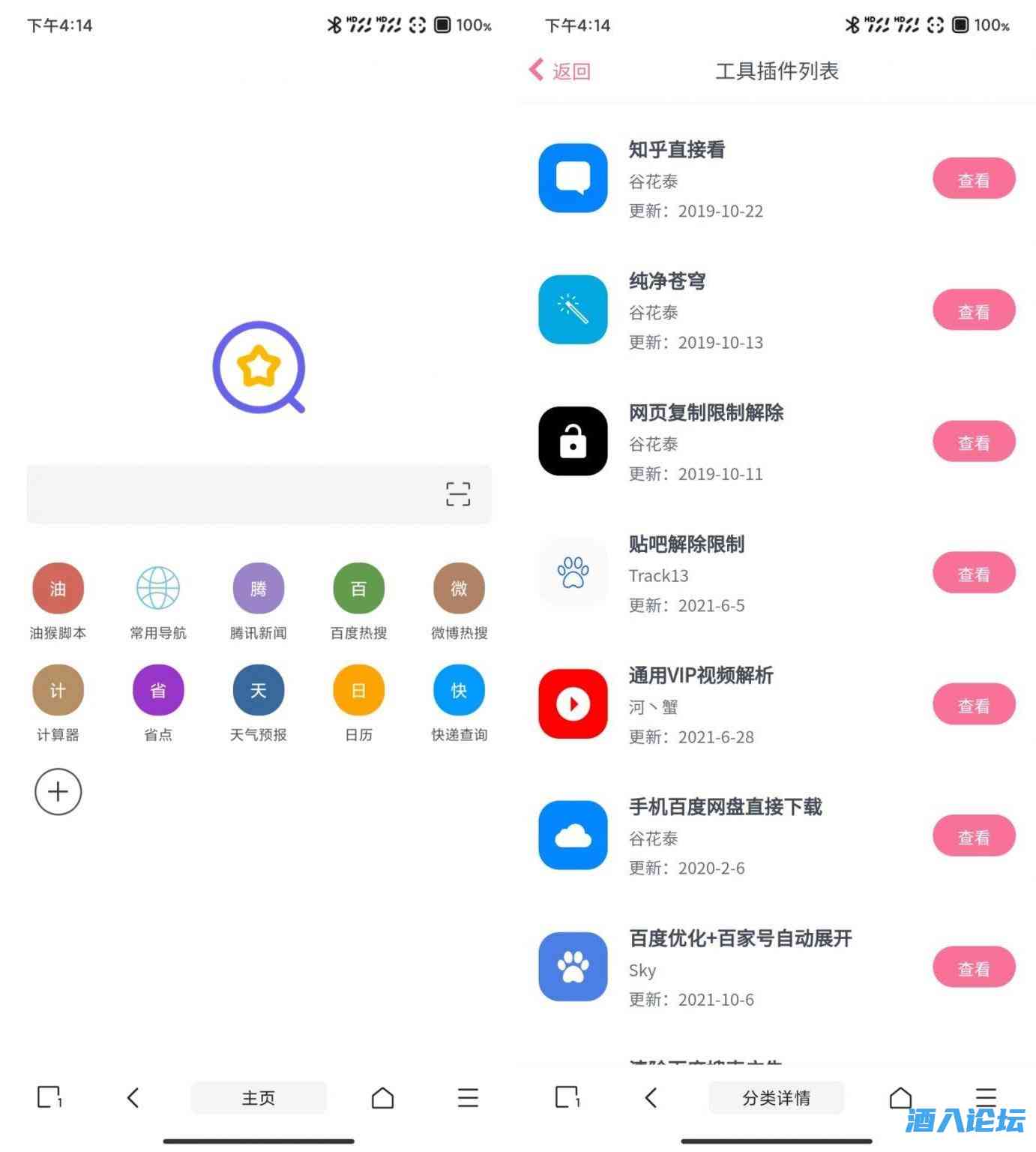Select the 天气预报 shortcut
Screen dimensions: 1036x1152
point(259,691)
